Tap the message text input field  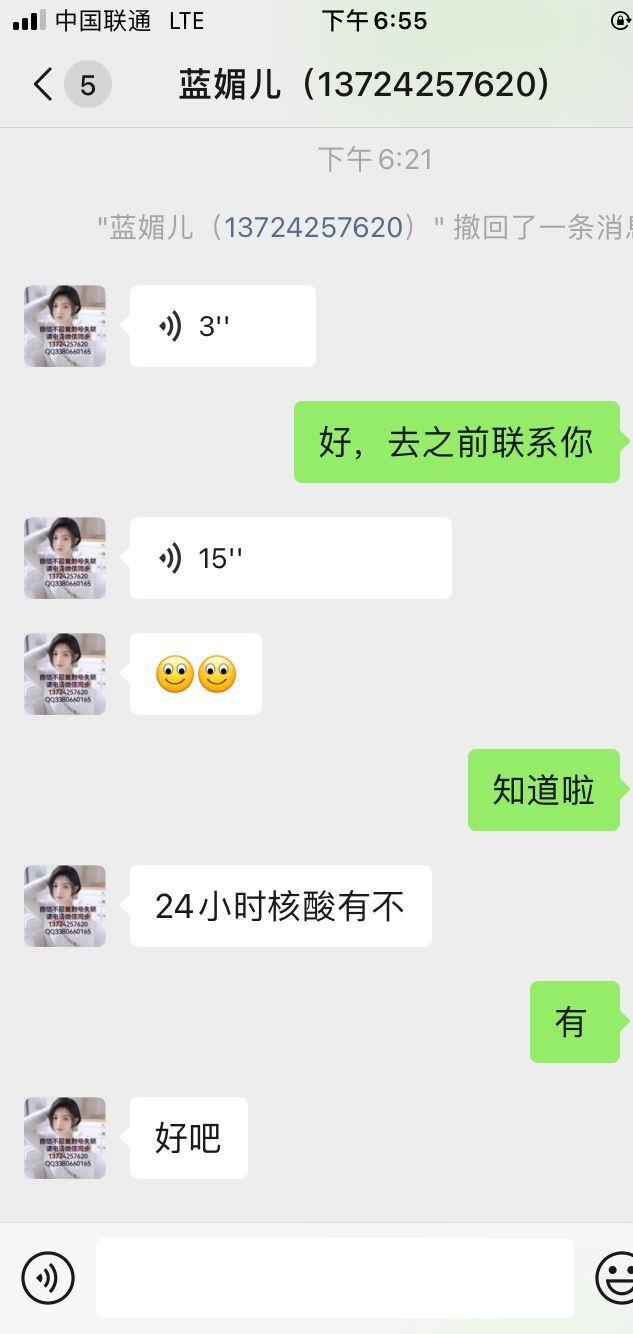(334, 1277)
